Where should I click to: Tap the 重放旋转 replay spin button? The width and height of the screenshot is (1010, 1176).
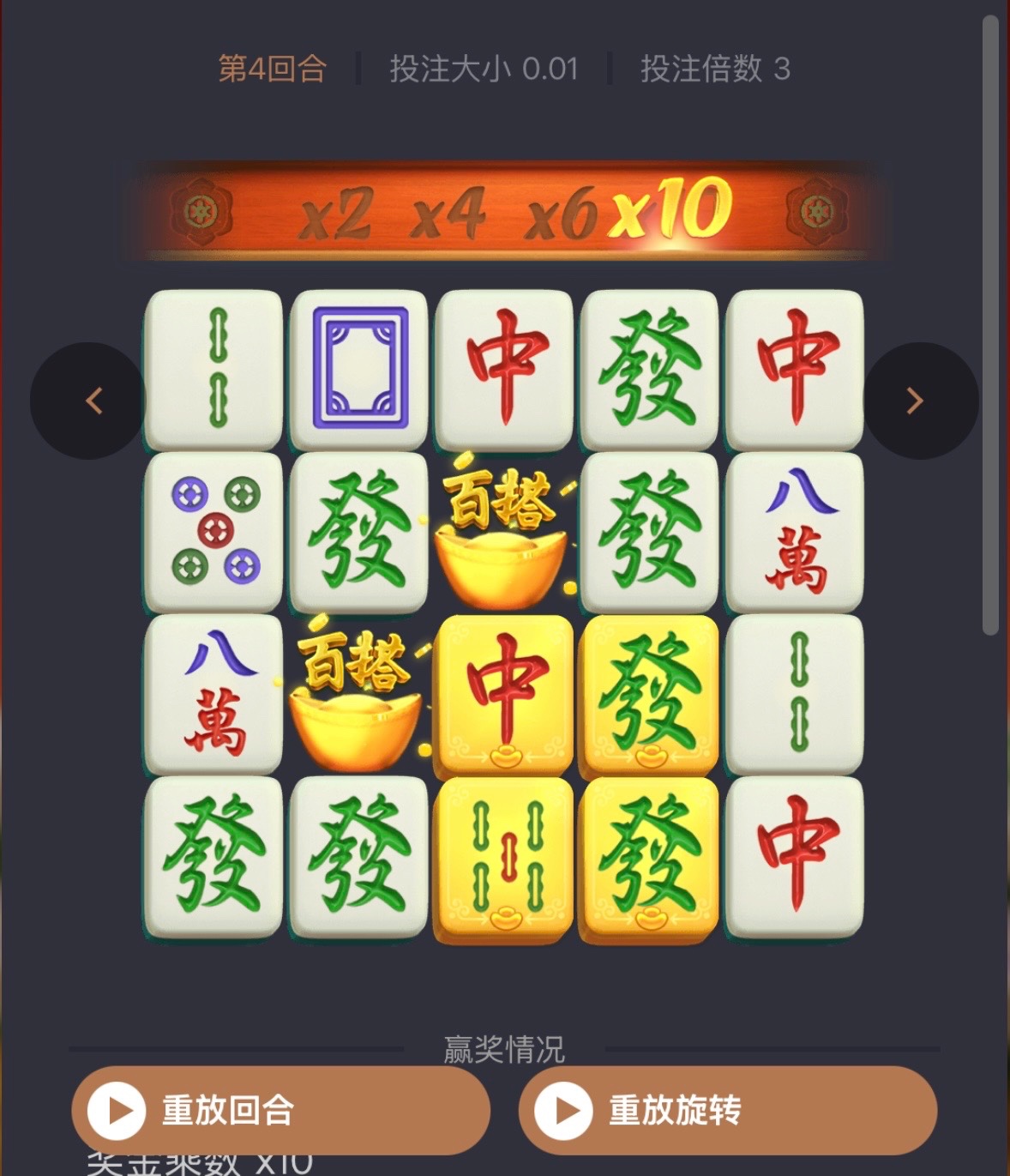click(727, 1111)
